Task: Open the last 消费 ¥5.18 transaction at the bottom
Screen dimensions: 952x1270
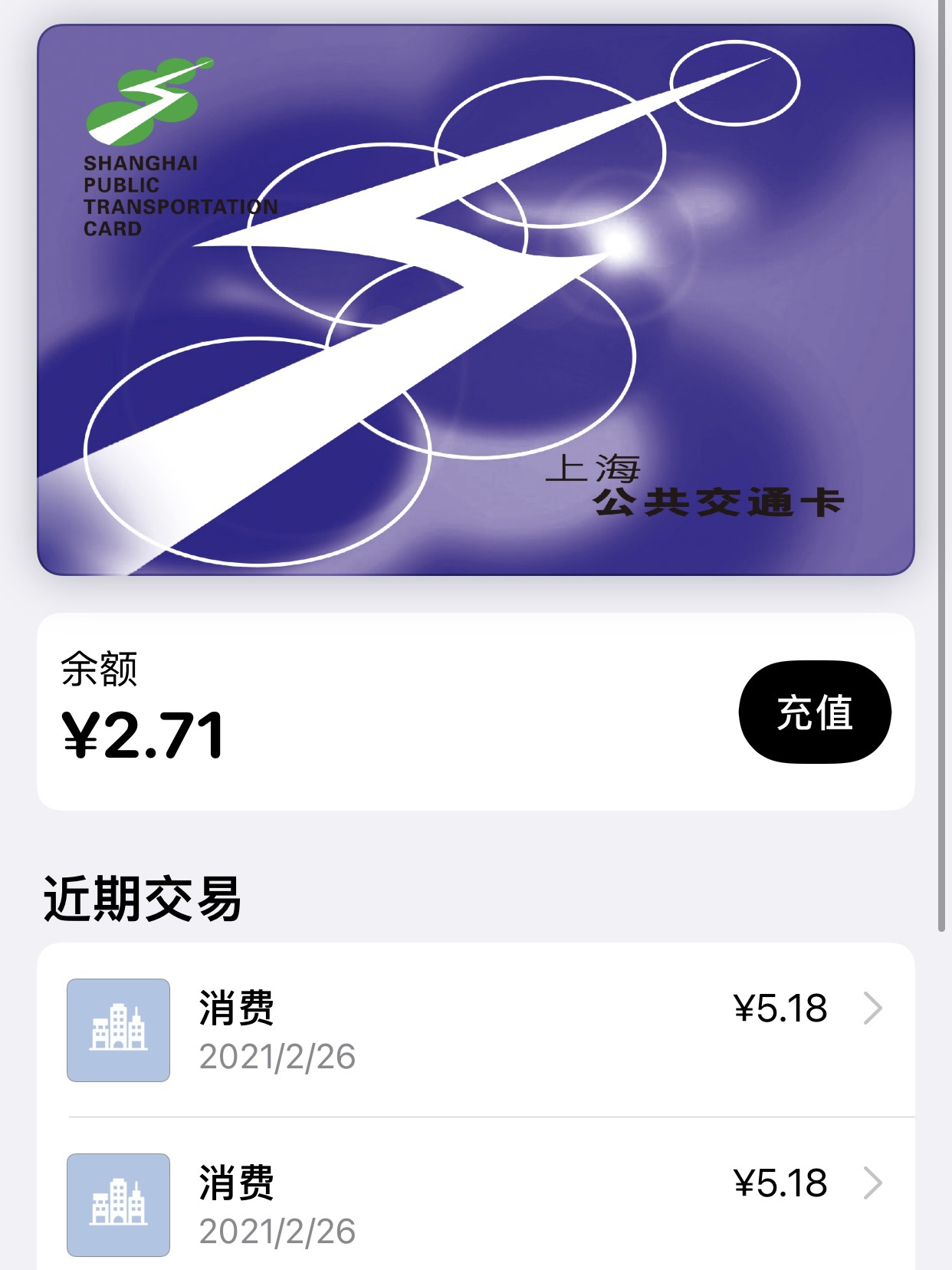Action: point(476,1194)
